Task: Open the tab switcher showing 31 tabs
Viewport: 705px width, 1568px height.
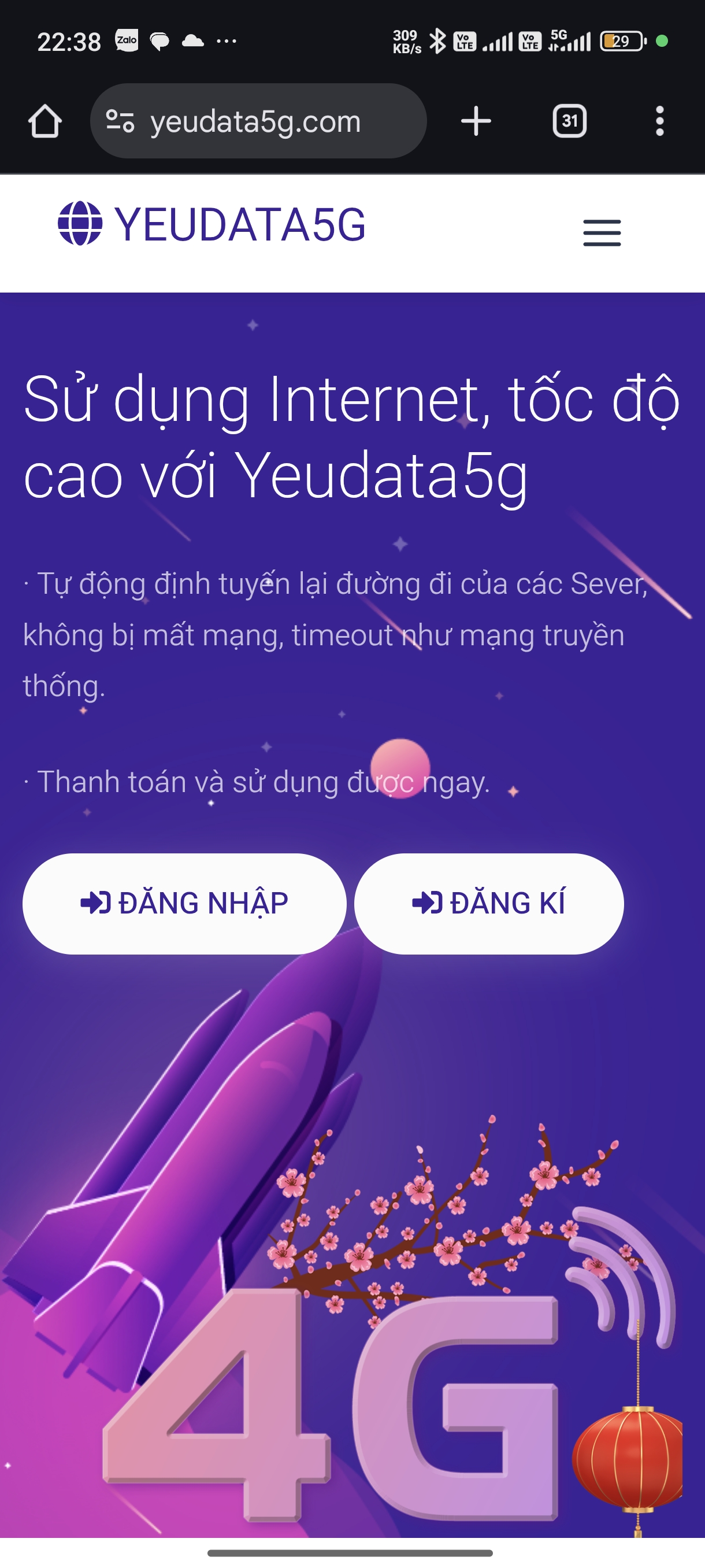Action: [x=569, y=121]
